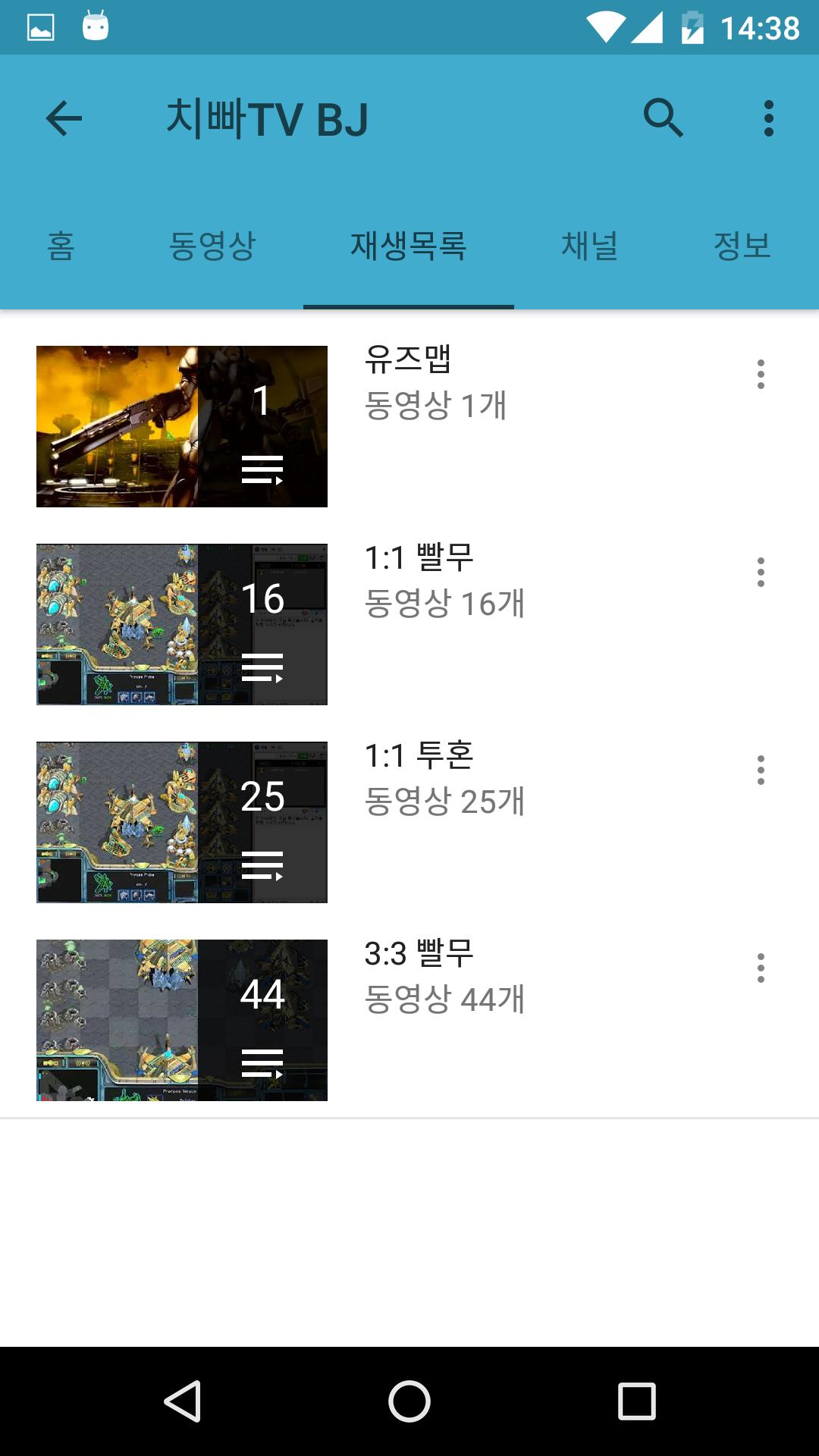
Task: Show more options for 3:3 빨무 playlist
Action: (761, 968)
